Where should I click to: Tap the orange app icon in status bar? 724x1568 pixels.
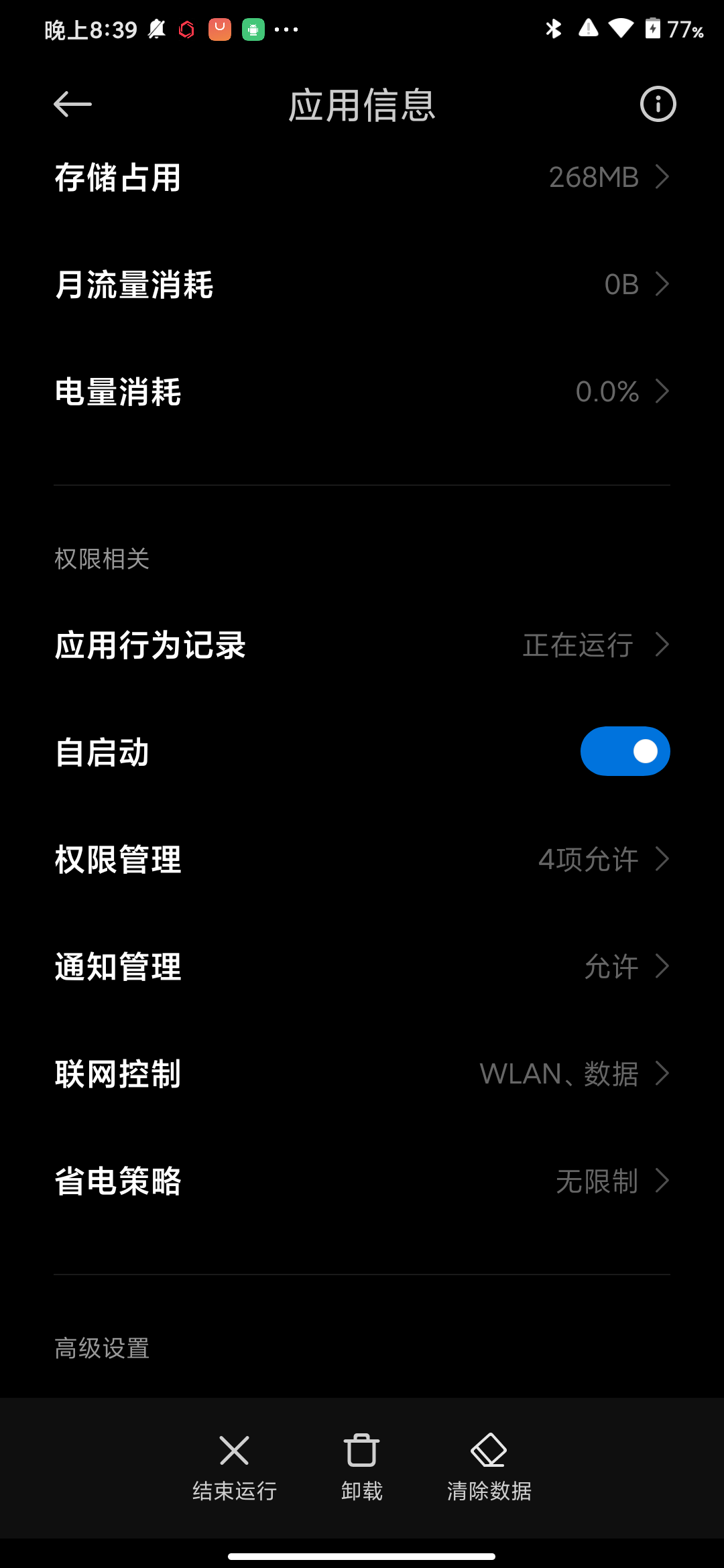[220, 28]
